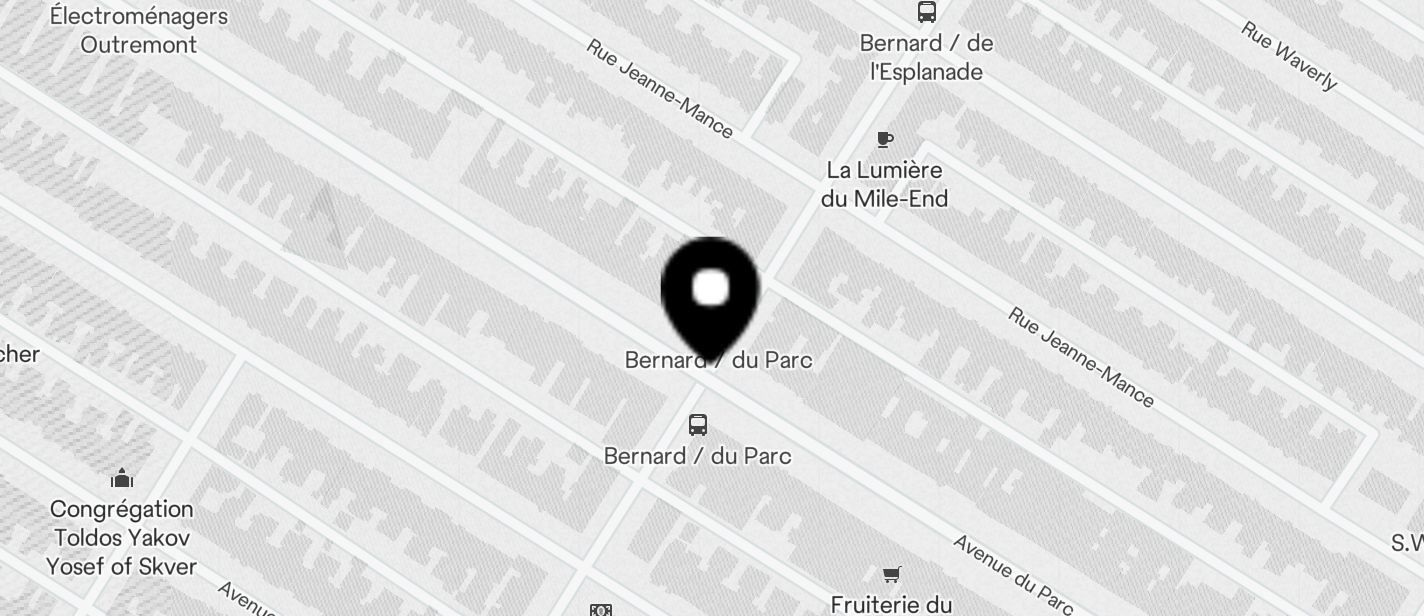
Task: Open the Fruiterie grocery store marker
Action: coord(891,574)
